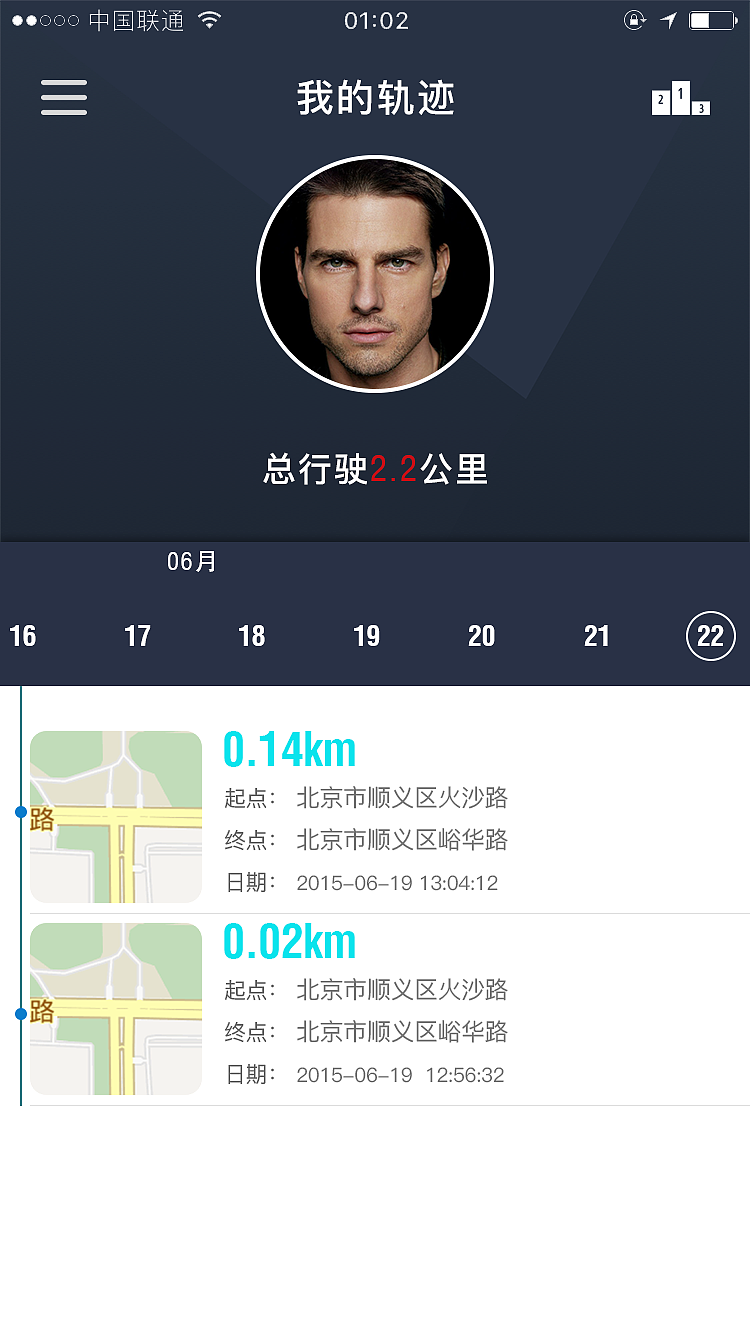
Task: Tap the orientation lock status icon
Action: tap(636, 19)
